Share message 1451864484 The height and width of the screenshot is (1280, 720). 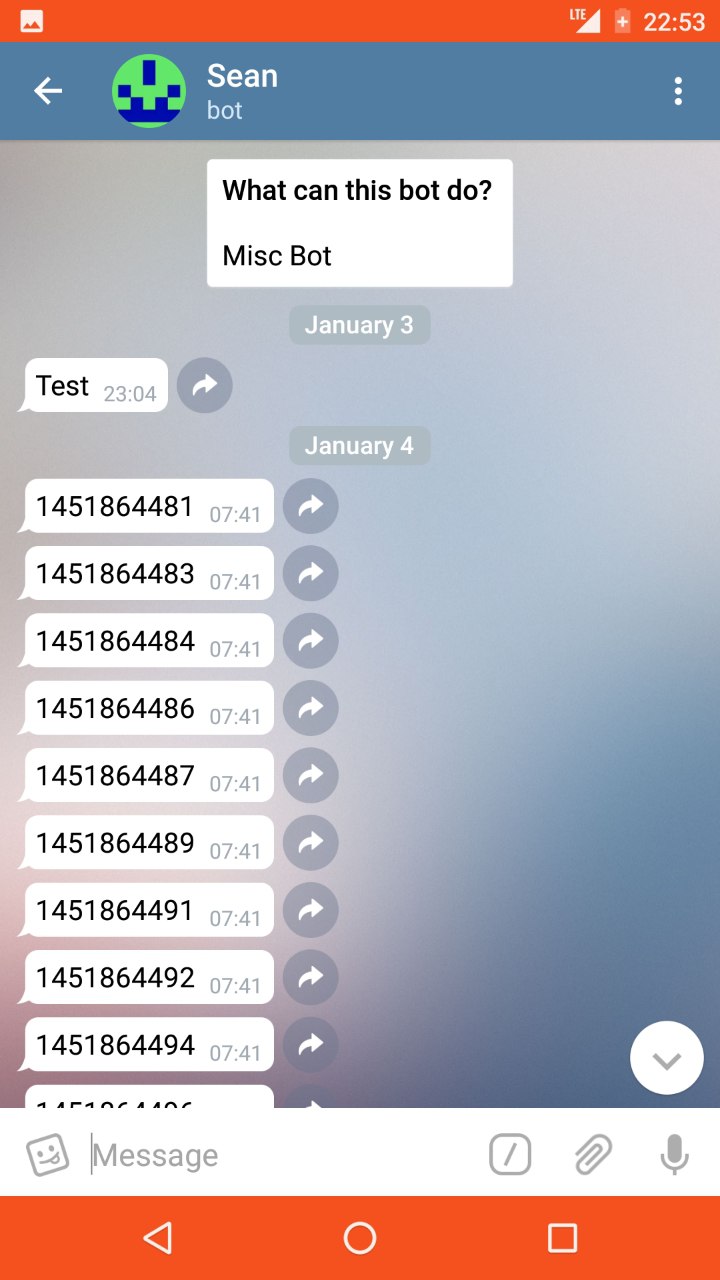pos(311,641)
